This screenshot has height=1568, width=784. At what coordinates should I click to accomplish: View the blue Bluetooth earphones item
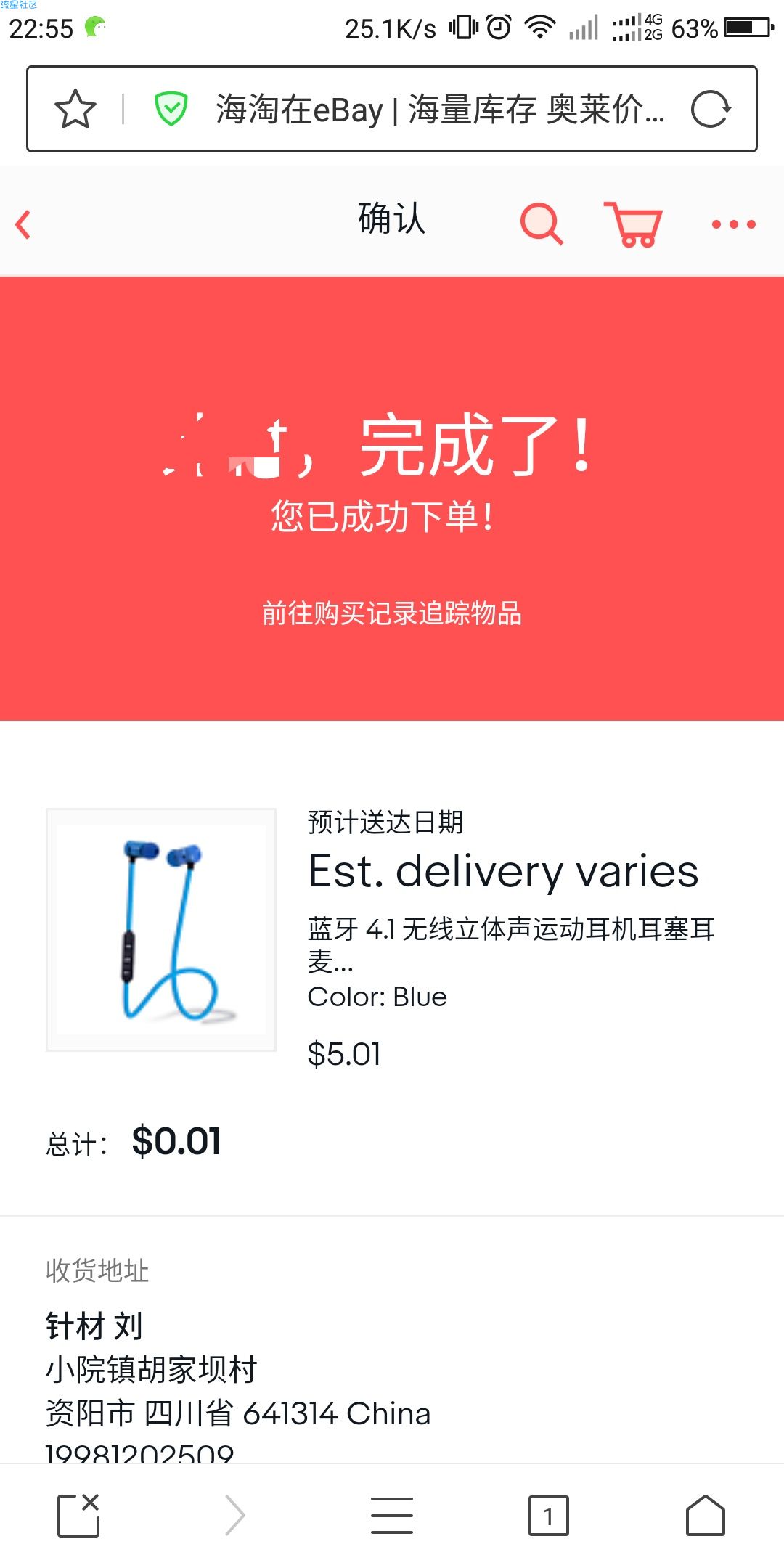pyautogui.click(x=161, y=929)
